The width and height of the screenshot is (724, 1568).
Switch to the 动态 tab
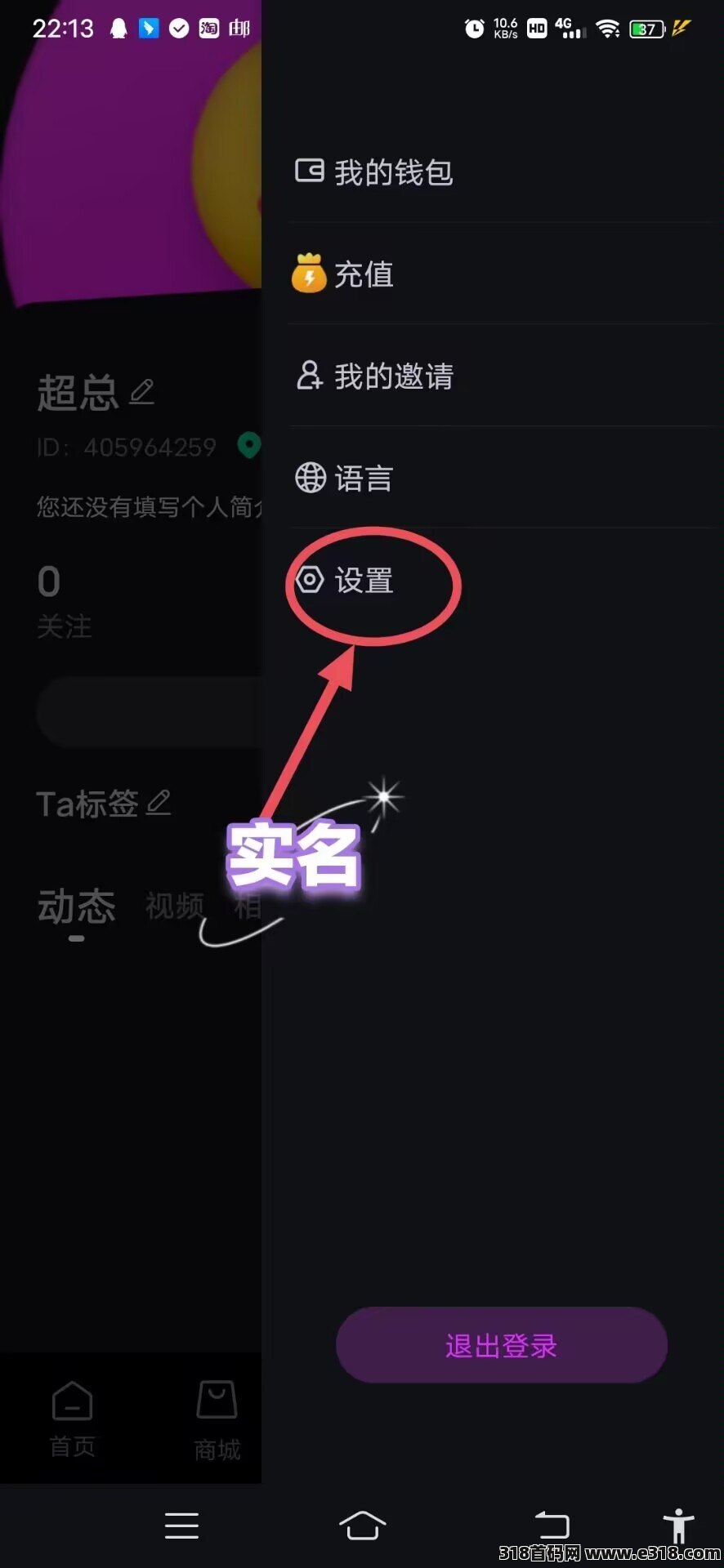77,907
